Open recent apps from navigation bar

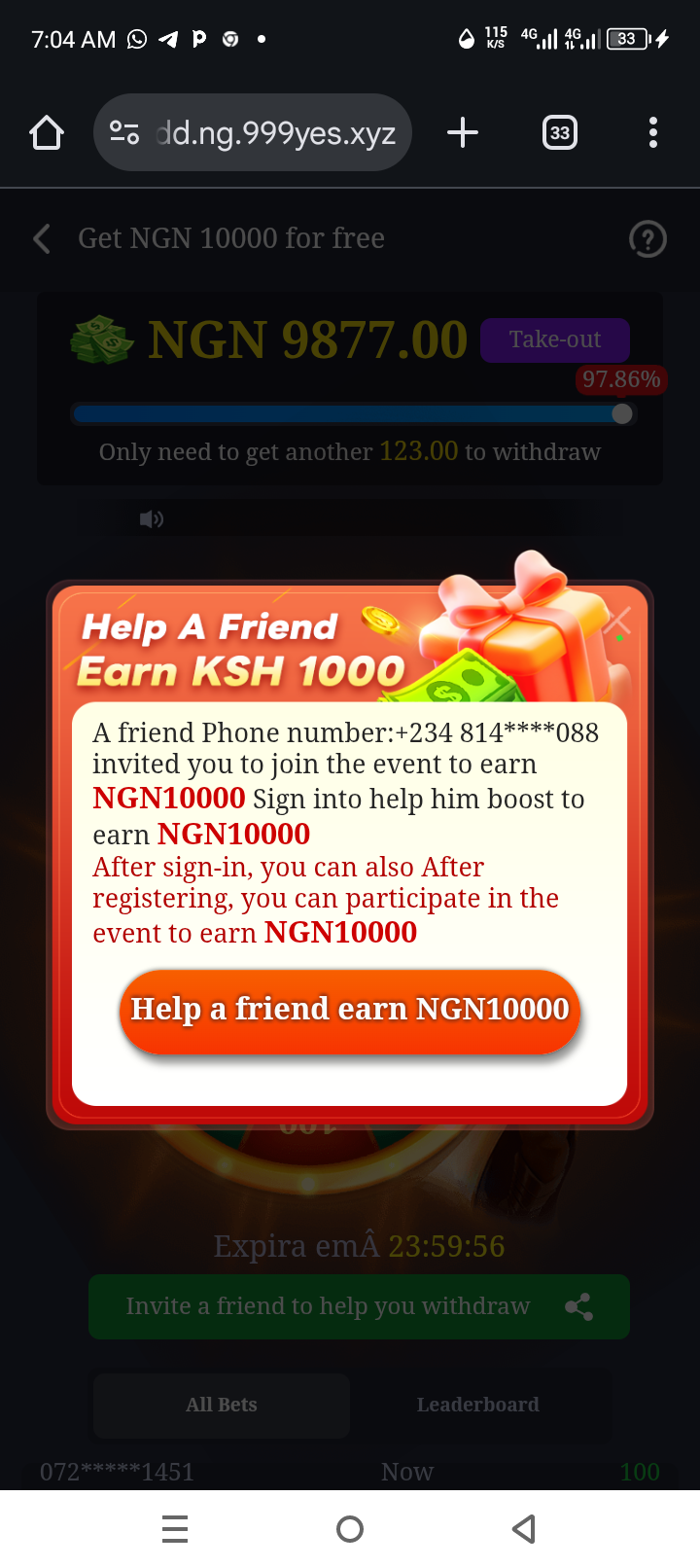[175, 1529]
